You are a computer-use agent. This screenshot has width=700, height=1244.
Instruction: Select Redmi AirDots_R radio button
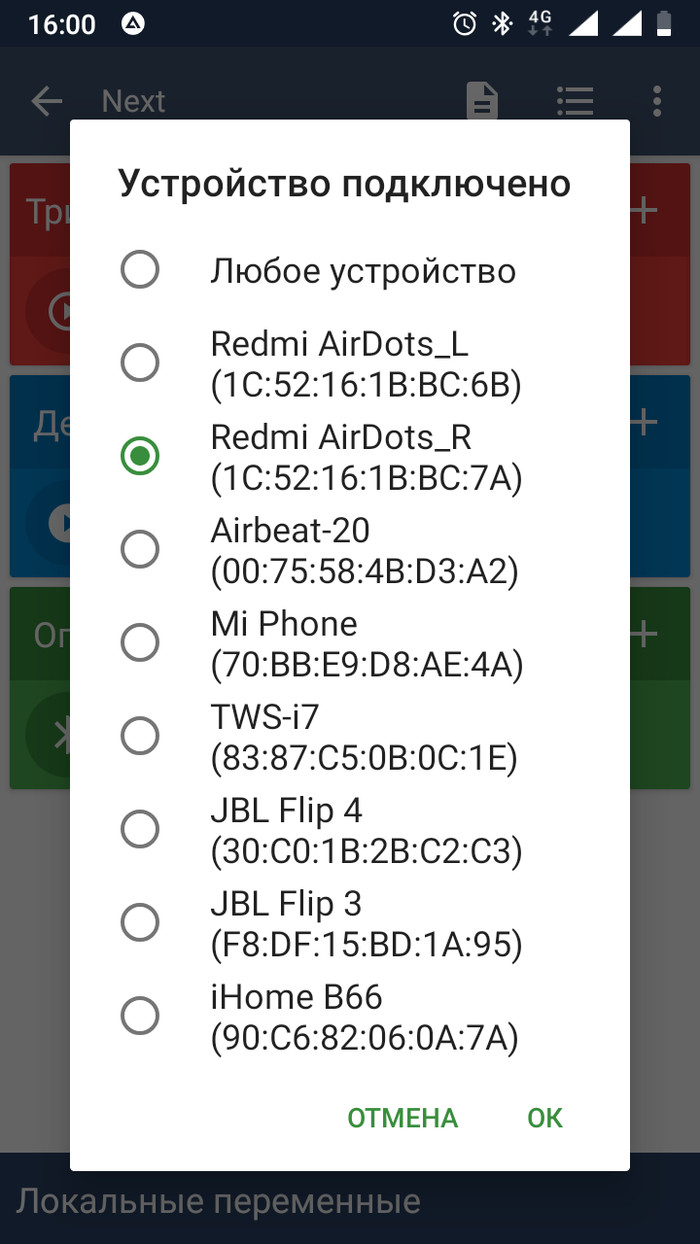140,456
